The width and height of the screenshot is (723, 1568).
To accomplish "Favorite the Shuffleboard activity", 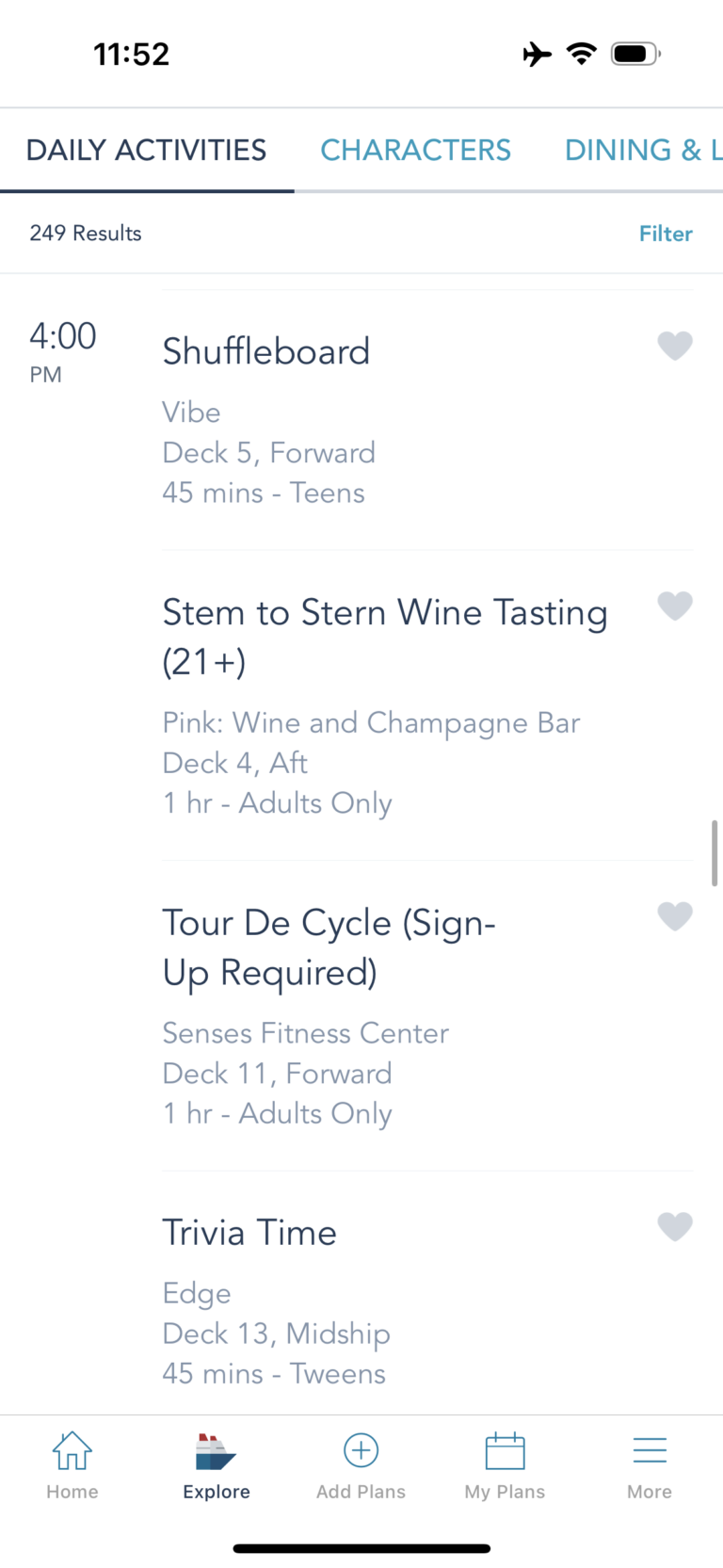I will pos(675,346).
